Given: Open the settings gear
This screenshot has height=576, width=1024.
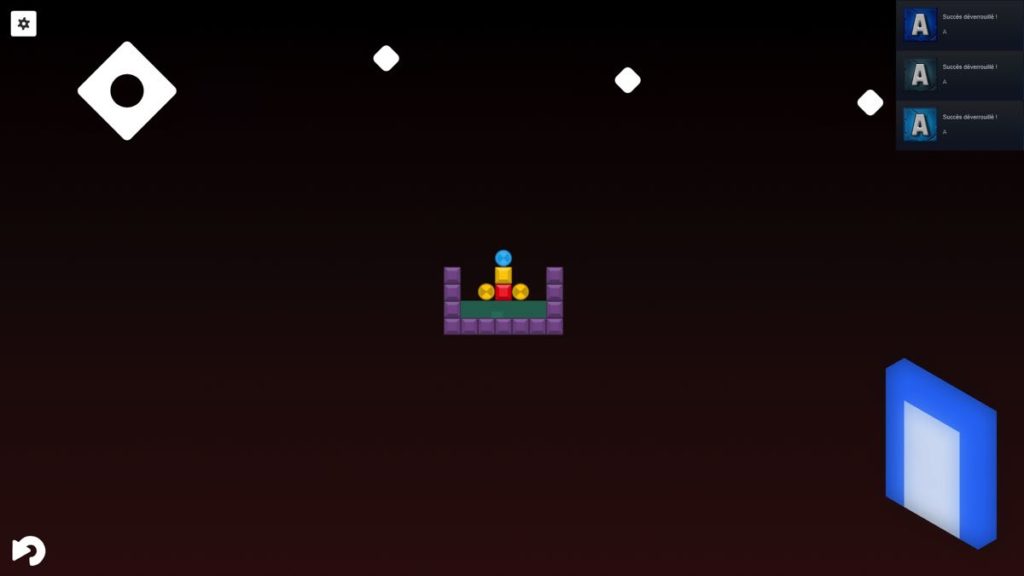Looking at the screenshot, I should point(24,24).
